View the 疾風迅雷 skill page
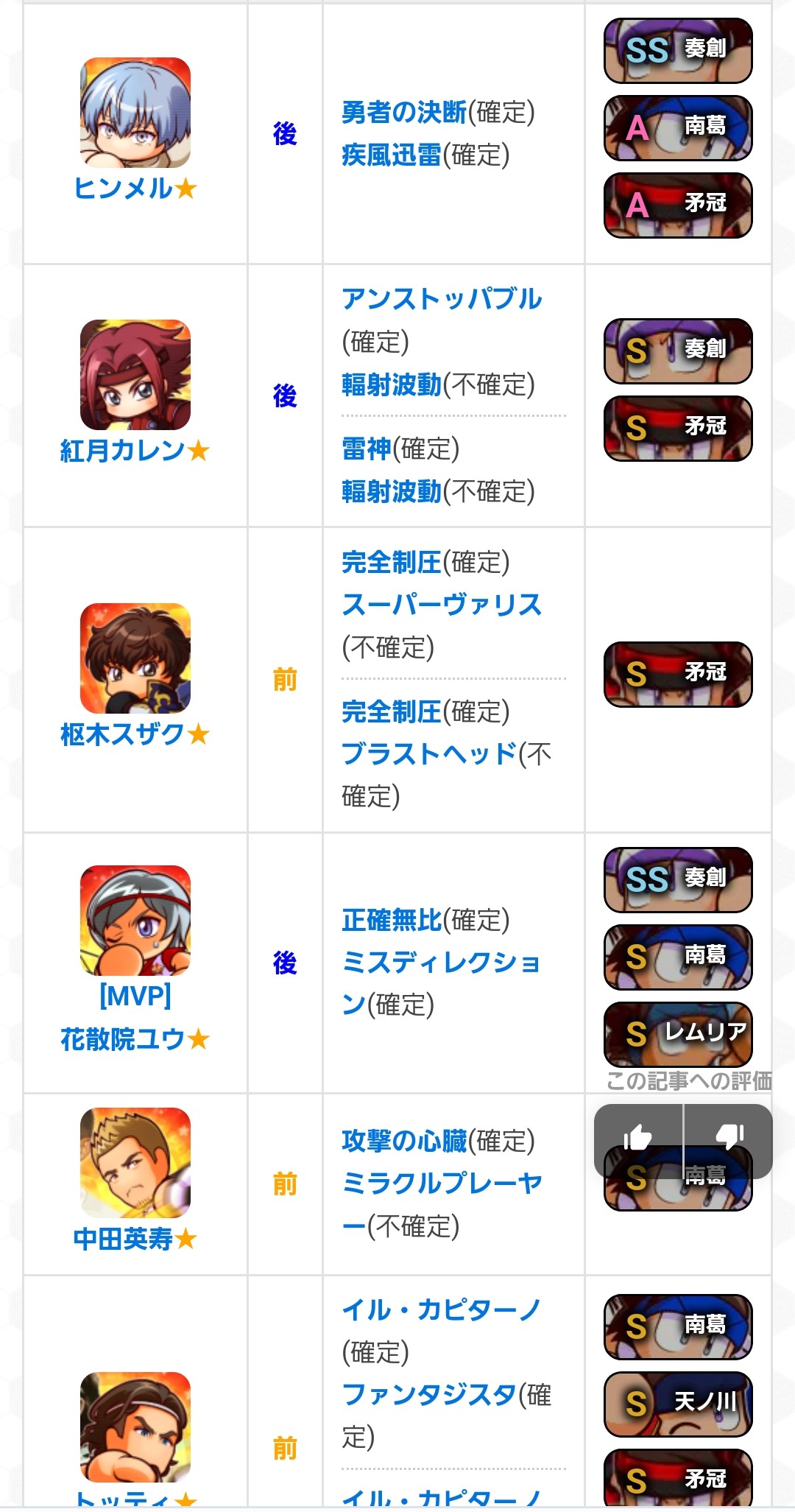The width and height of the screenshot is (795, 1512). 392,155
